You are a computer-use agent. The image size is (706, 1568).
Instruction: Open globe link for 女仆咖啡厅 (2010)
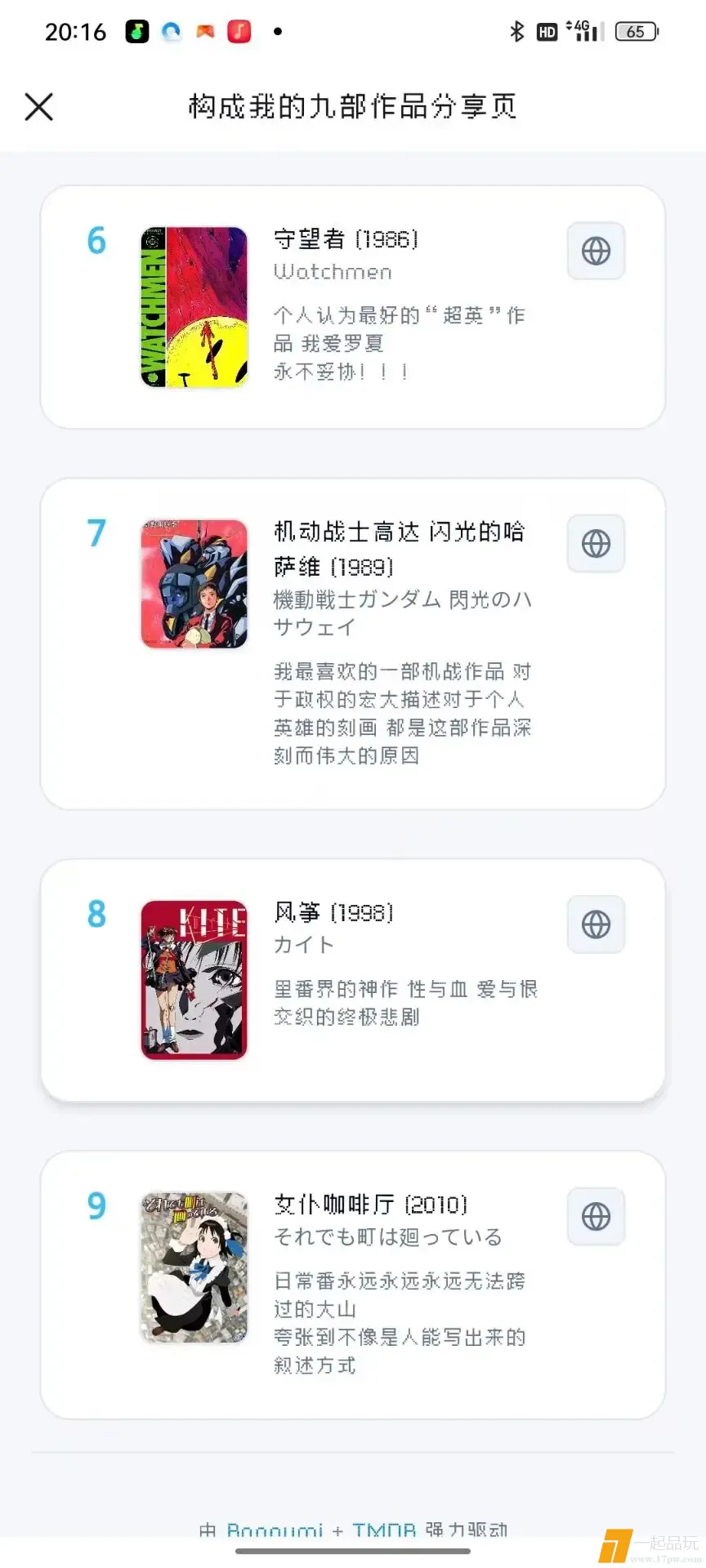point(596,1216)
